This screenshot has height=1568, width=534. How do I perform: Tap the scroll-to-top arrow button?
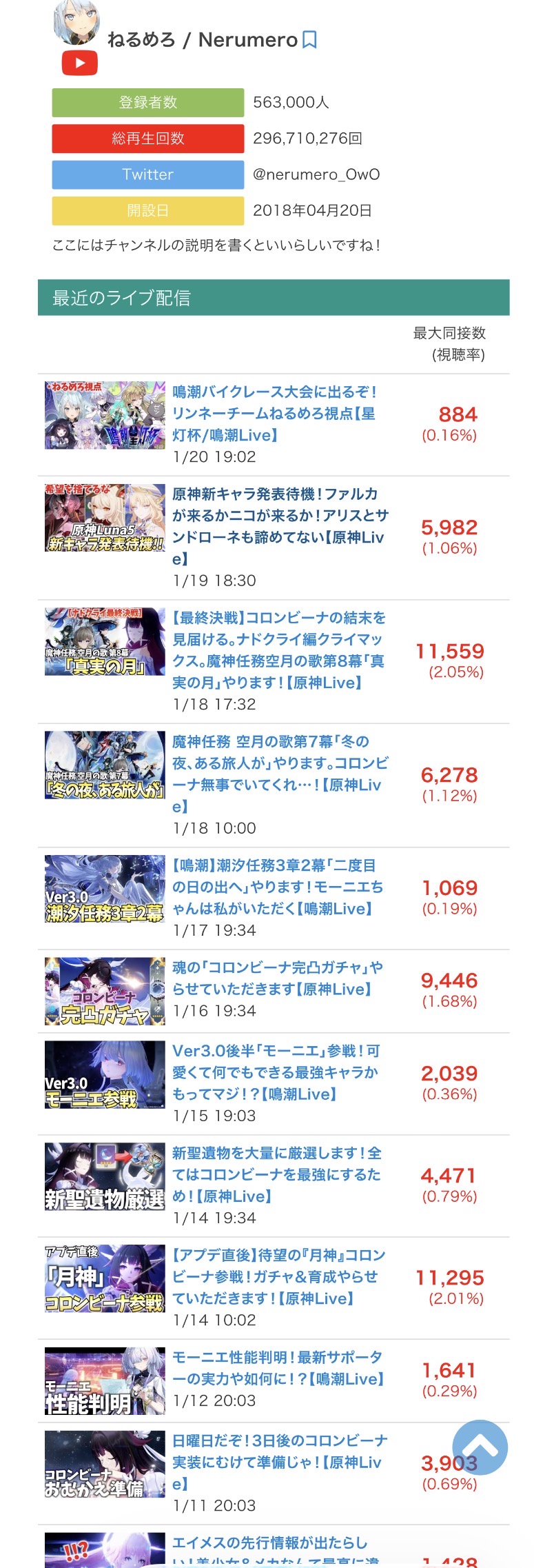point(480,1447)
